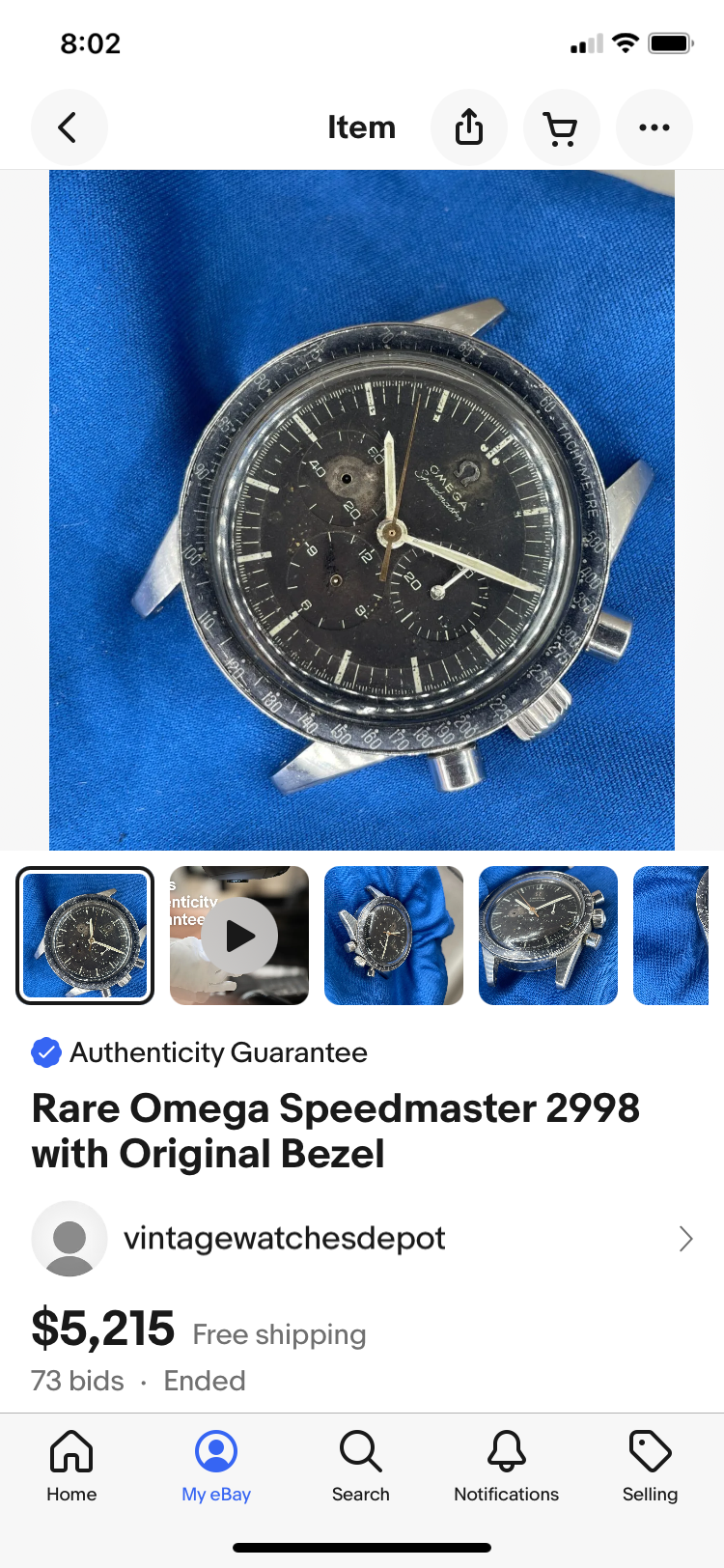Switch to the Search tab
The image size is (724, 1568).
coord(361,1466)
